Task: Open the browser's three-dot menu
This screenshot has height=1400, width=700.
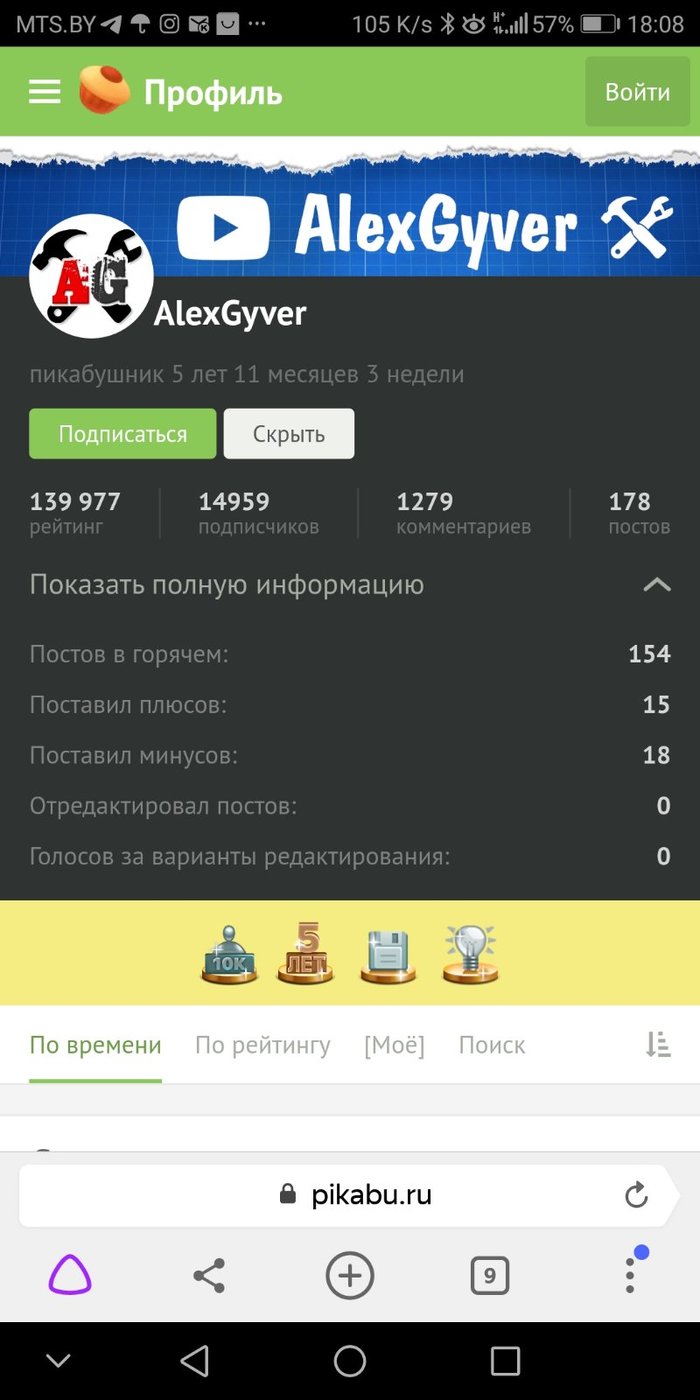Action: (x=630, y=1274)
